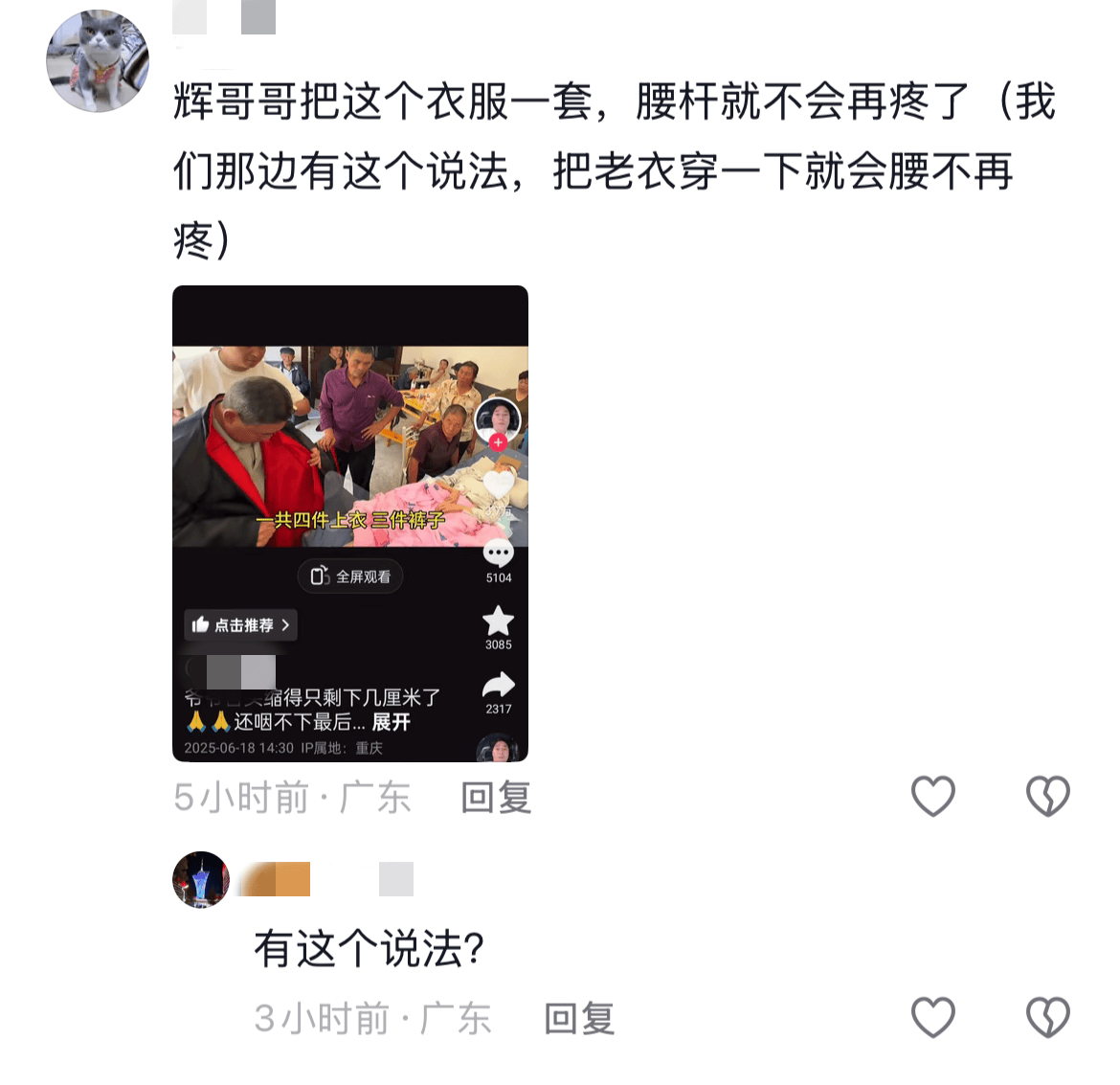This screenshot has width=1120, height=1085.
Task: Open the cat avatar commenter's profile
Action: (98, 61)
